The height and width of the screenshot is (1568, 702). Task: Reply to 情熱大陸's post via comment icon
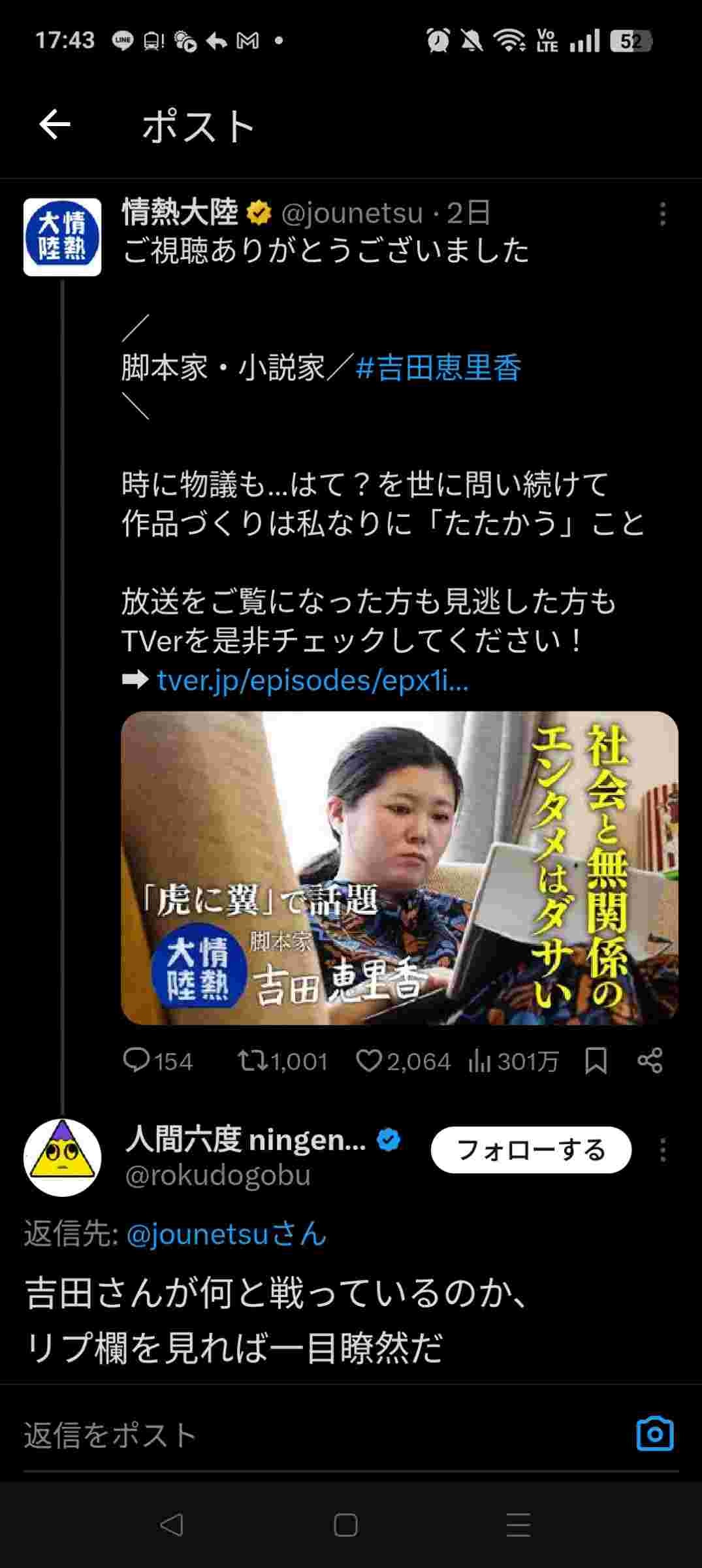(136, 1061)
